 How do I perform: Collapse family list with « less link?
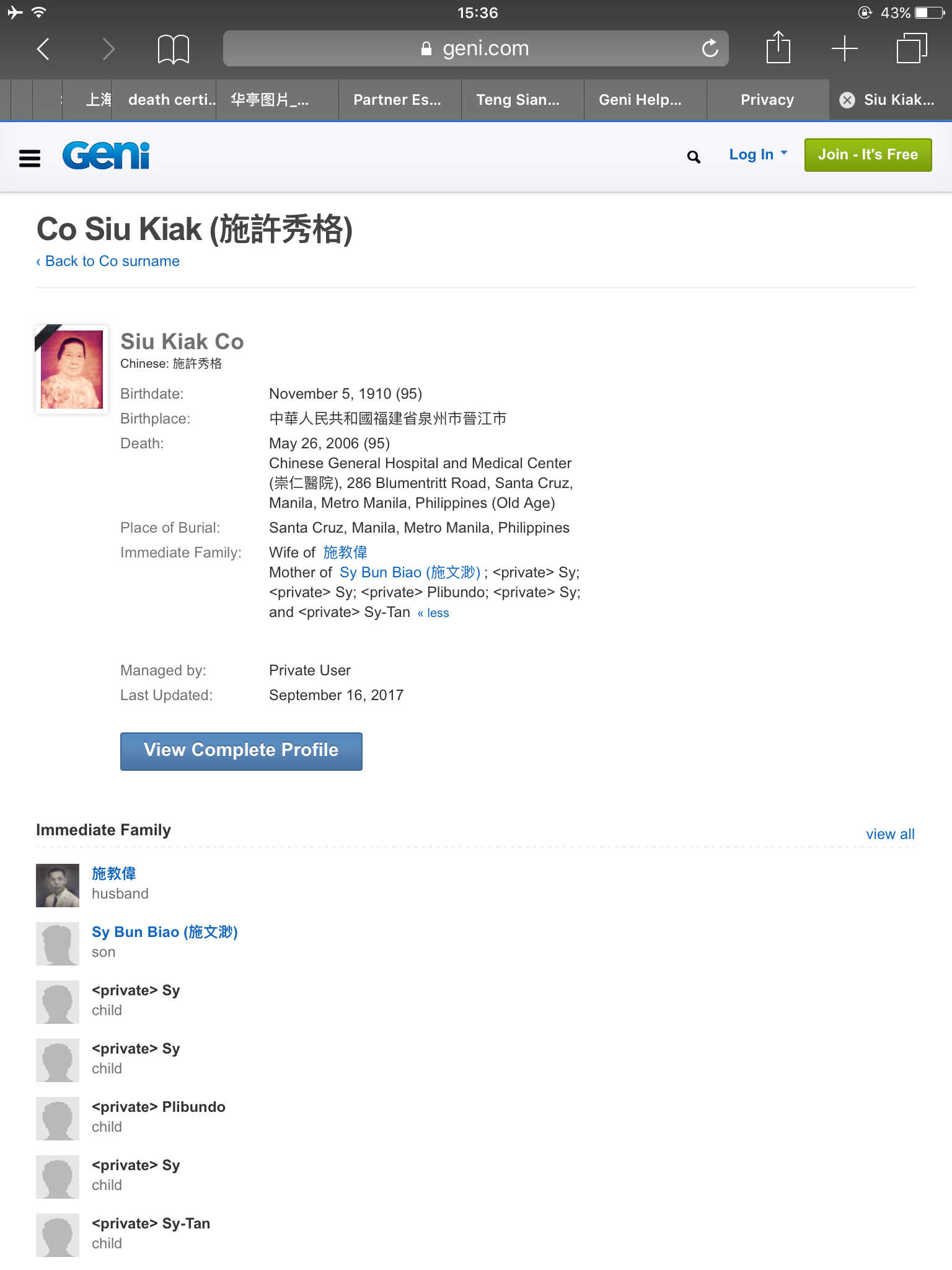[433, 613]
